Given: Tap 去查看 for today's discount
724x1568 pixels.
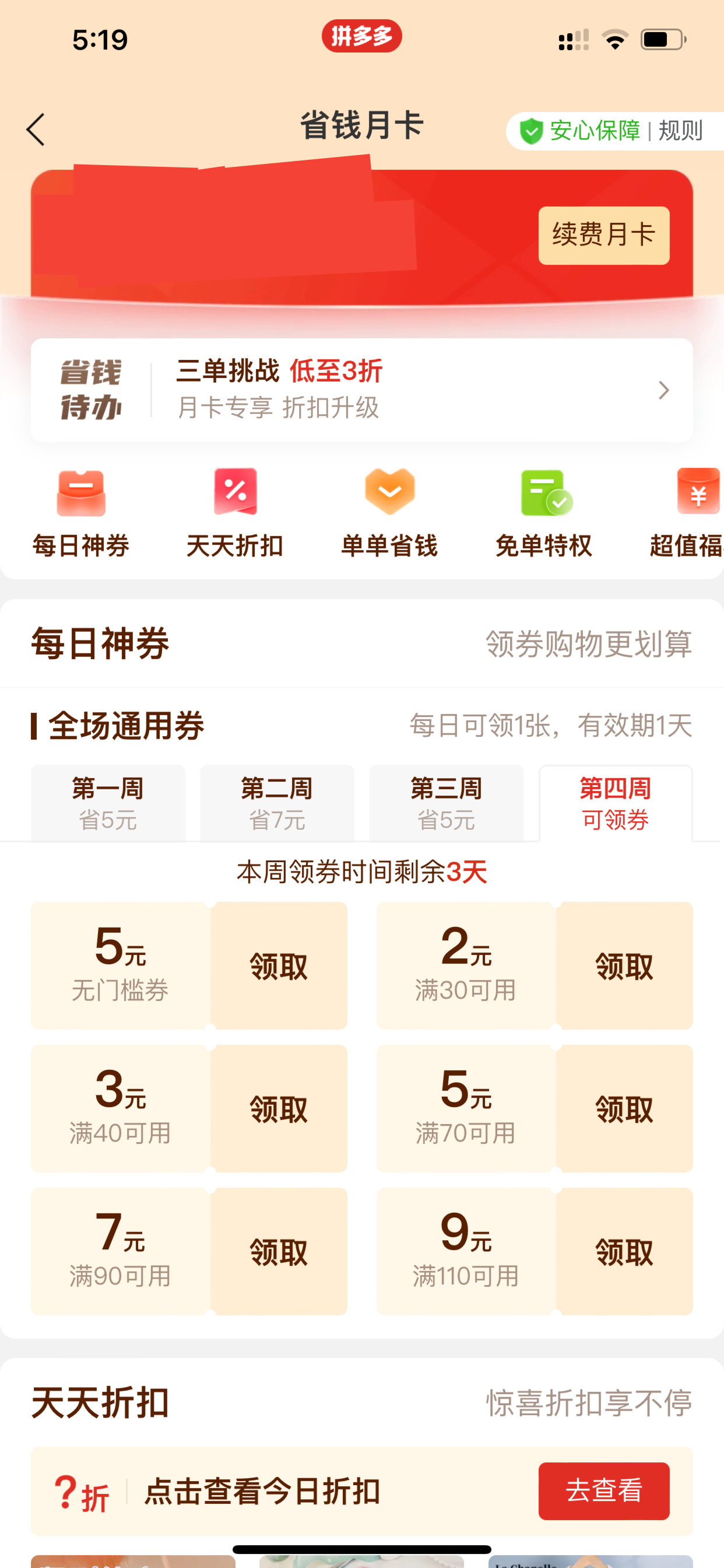Looking at the screenshot, I should tap(603, 1490).
